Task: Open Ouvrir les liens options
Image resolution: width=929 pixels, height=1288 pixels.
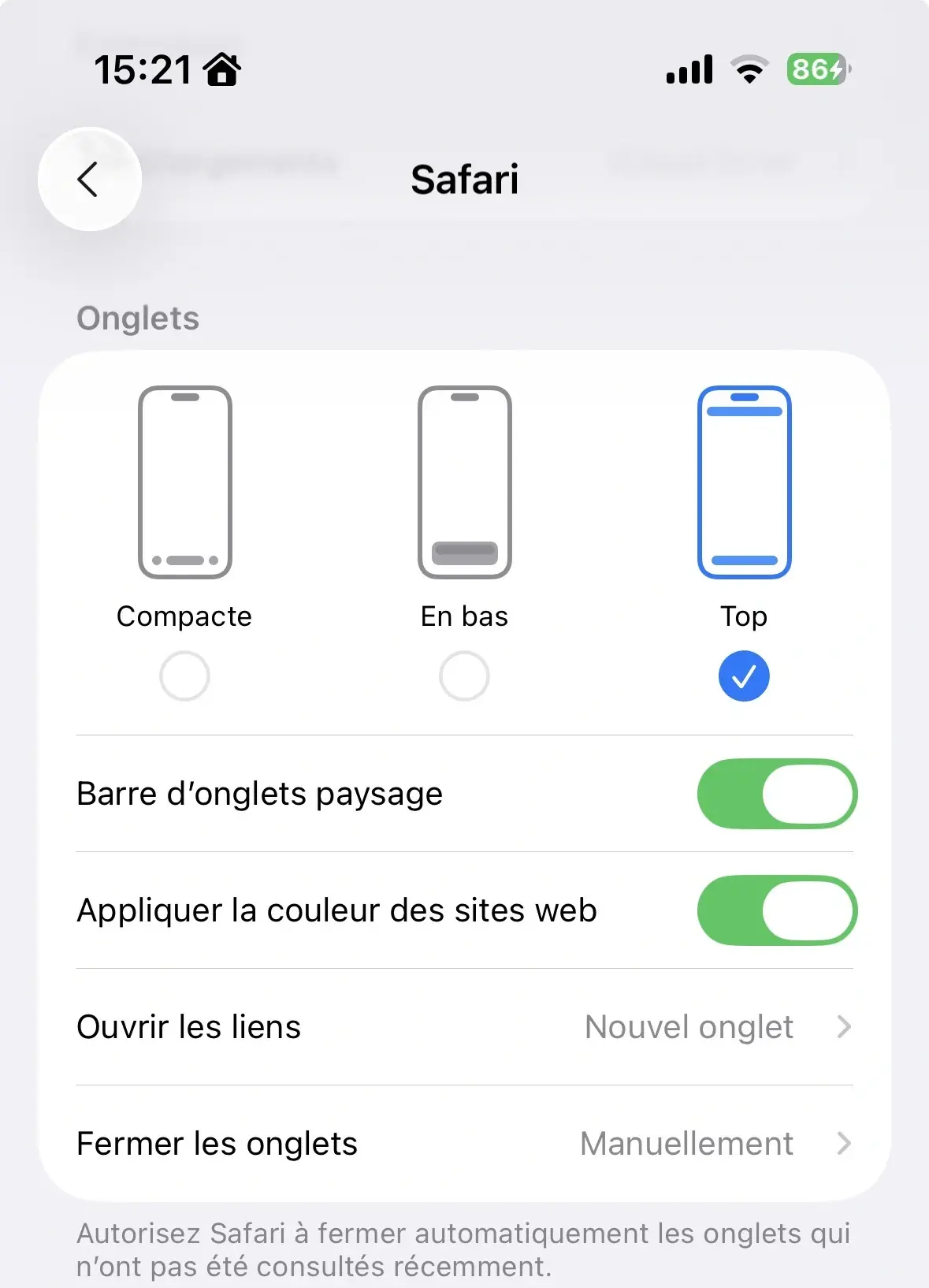Action: [465, 1026]
